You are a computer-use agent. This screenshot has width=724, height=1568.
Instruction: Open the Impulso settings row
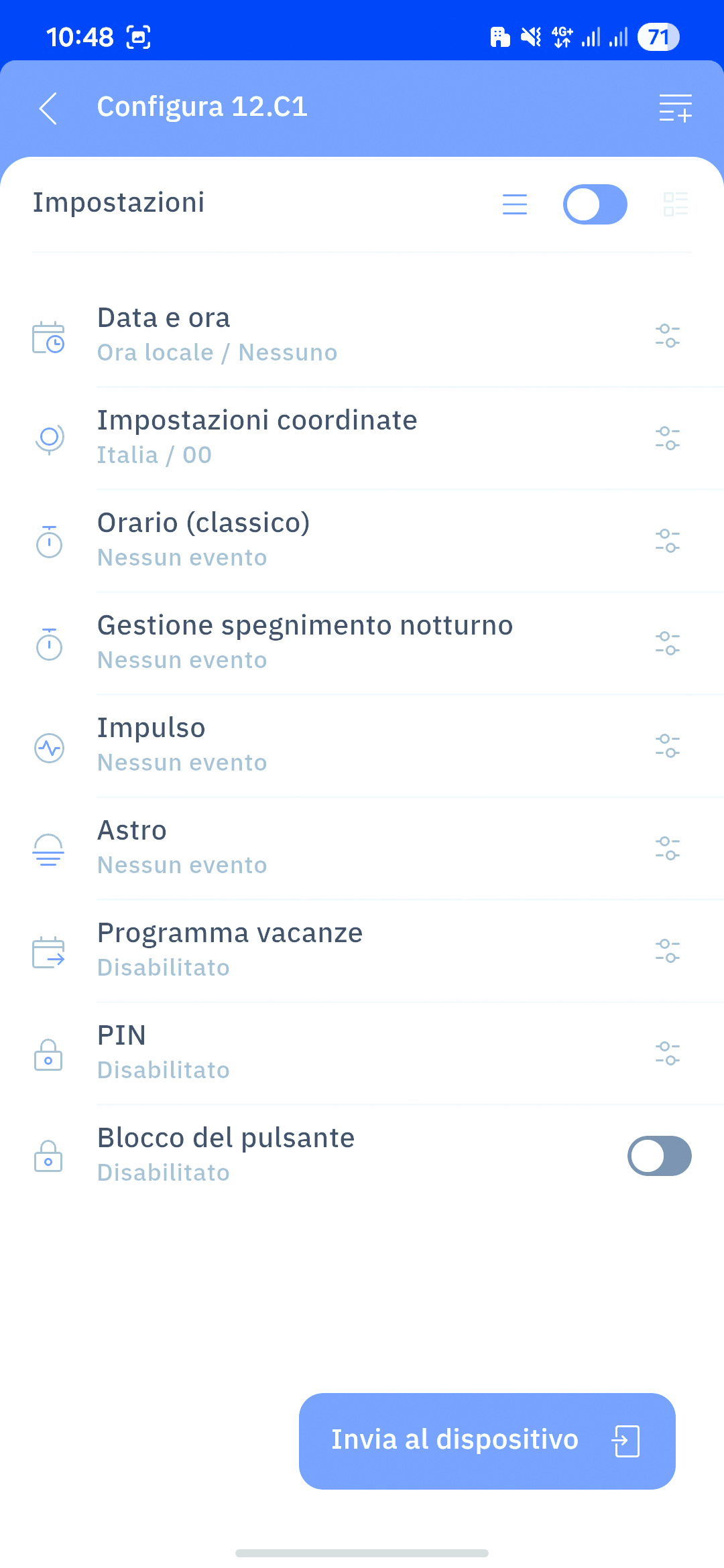[362, 745]
